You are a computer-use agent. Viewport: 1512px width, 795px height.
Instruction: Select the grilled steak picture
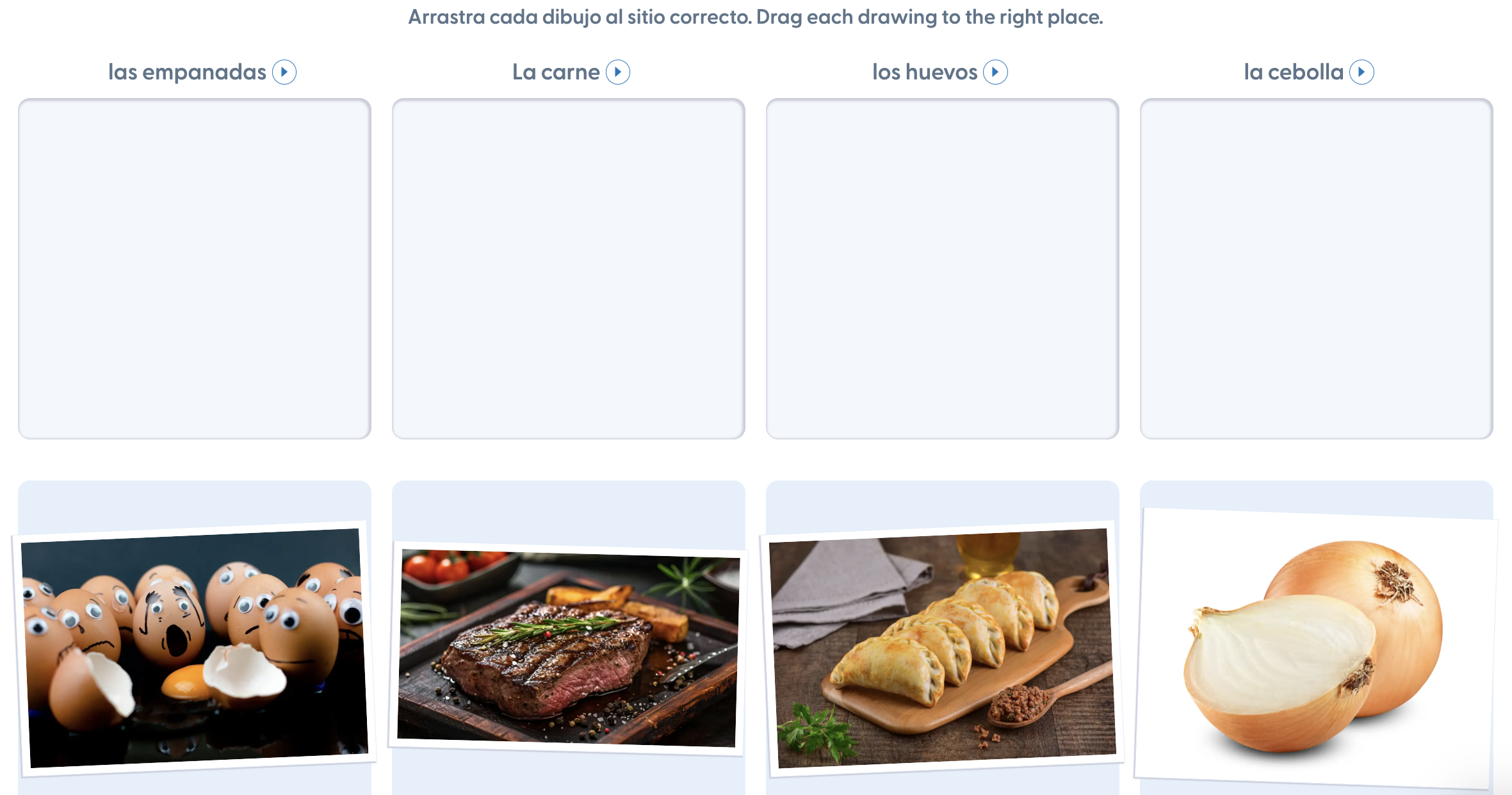tap(568, 648)
